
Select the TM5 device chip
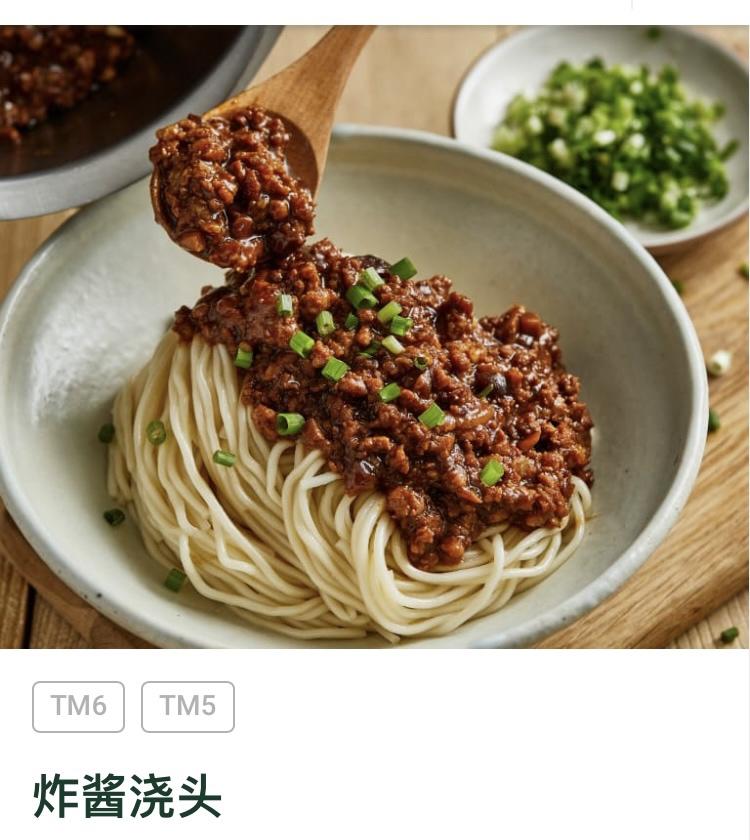[188, 706]
